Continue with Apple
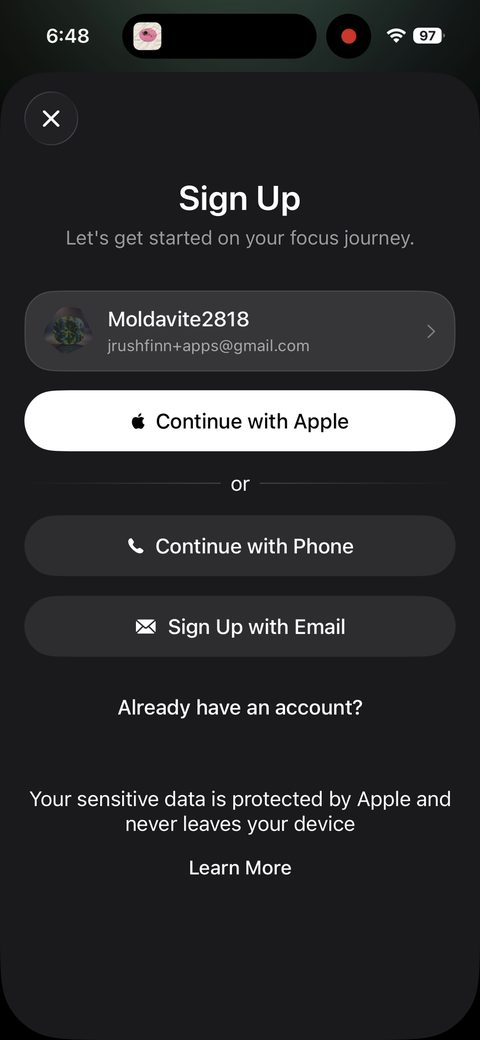The image size is (480, 1040). coord(240,421)
